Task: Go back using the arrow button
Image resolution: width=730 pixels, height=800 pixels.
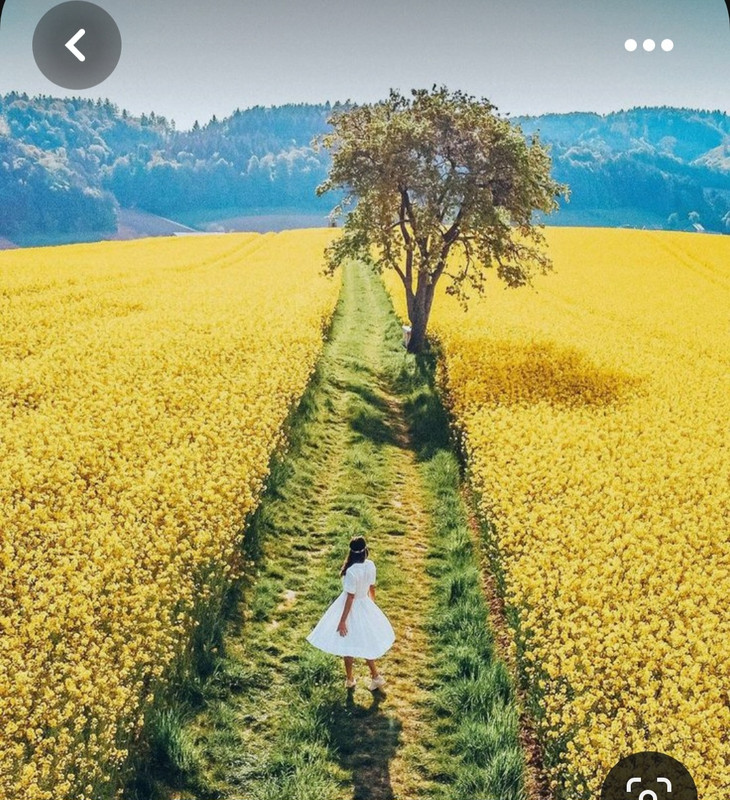Action: (x=77, y=45)
